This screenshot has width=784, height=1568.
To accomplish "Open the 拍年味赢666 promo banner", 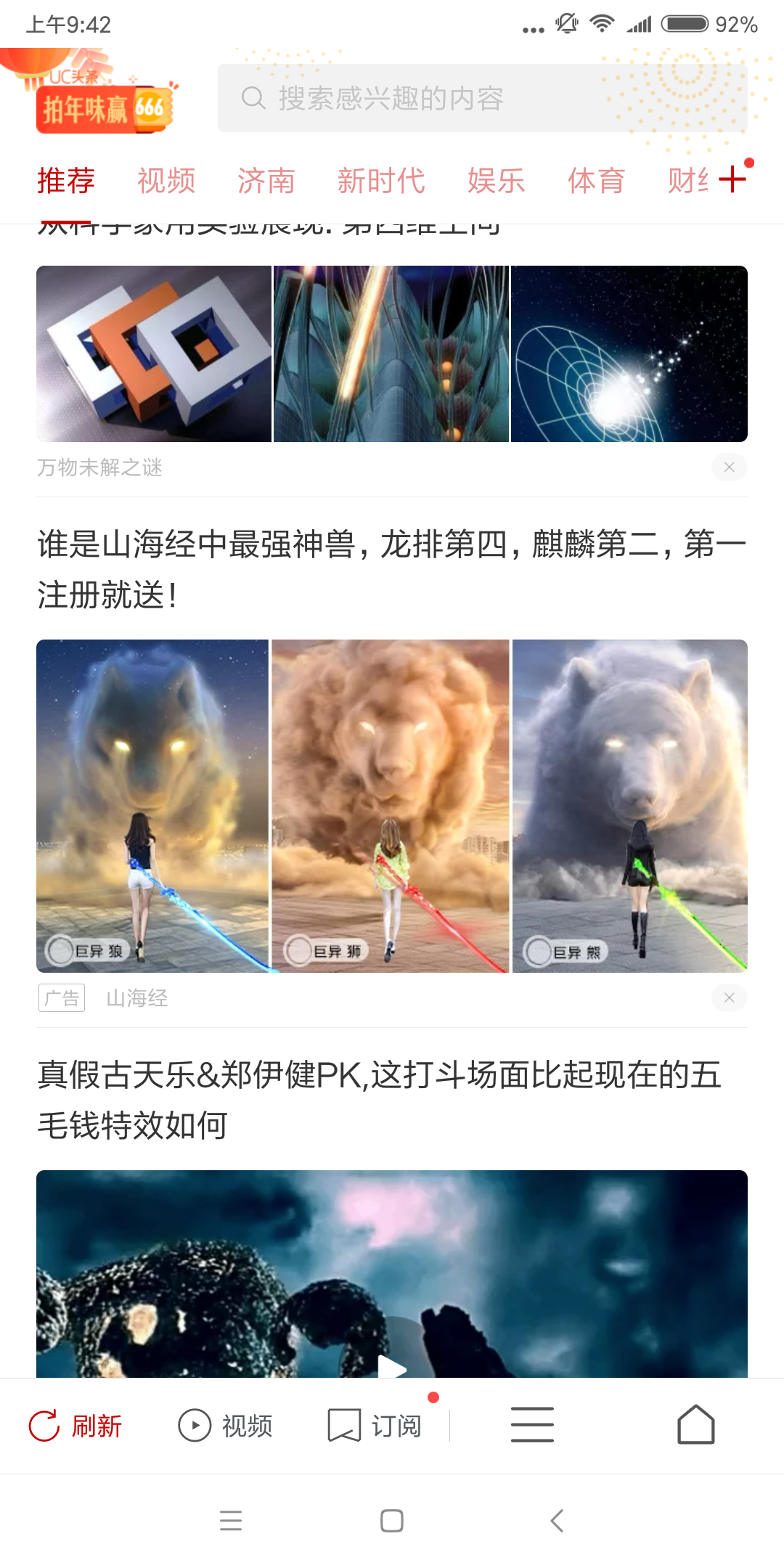I will click(x=104, y=109).
